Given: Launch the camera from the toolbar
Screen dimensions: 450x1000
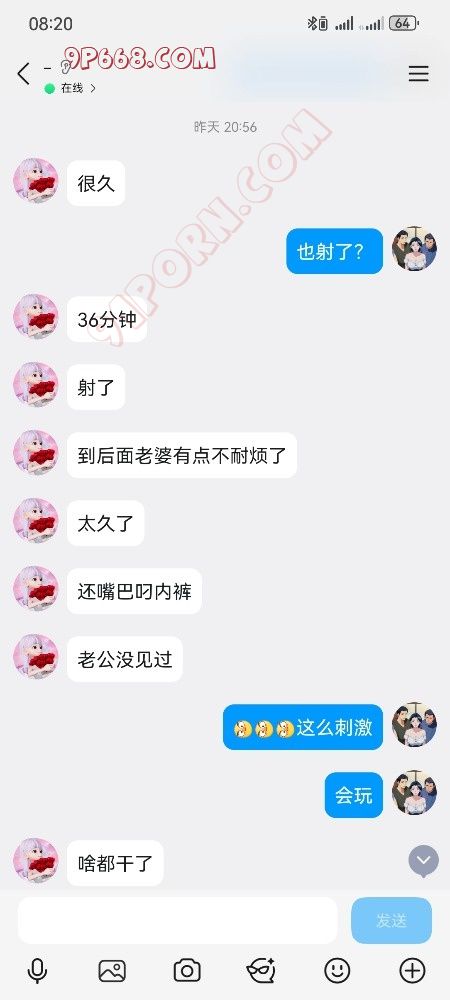Looking at the screenshot, I should [x=187, y=971].
